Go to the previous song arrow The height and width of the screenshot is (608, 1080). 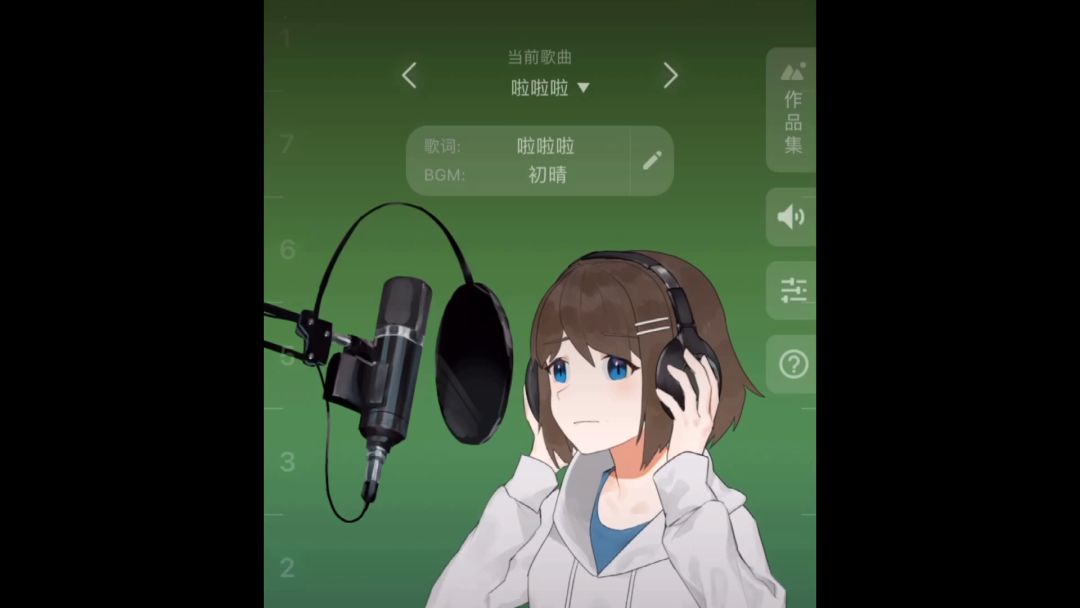[x=409, y=75]
